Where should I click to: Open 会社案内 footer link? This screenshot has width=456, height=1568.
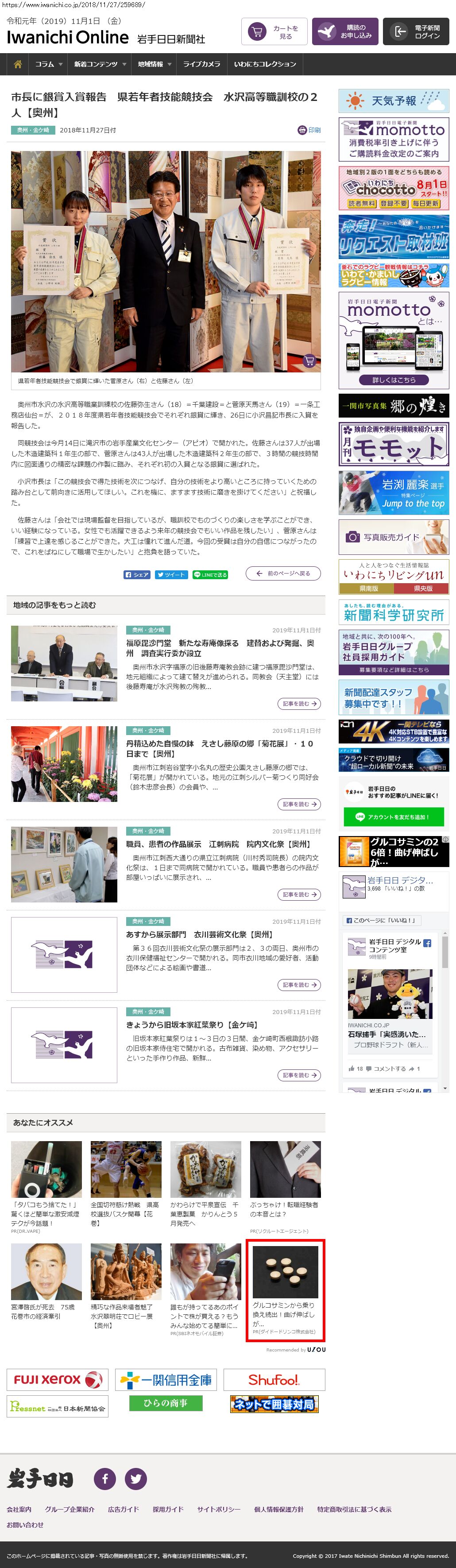click(x=19, y=1509)
